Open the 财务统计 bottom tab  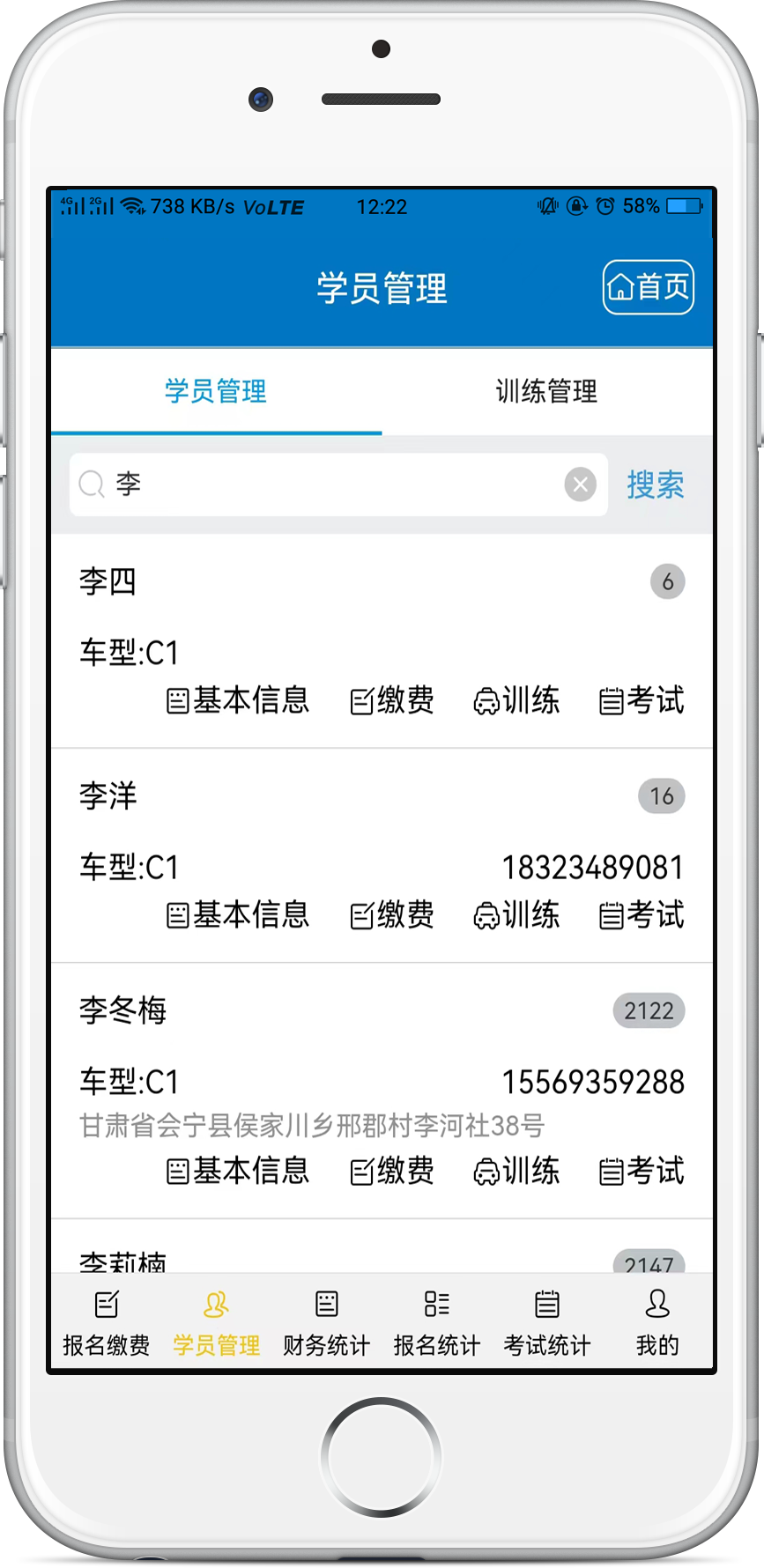(x=326, y=1321)
